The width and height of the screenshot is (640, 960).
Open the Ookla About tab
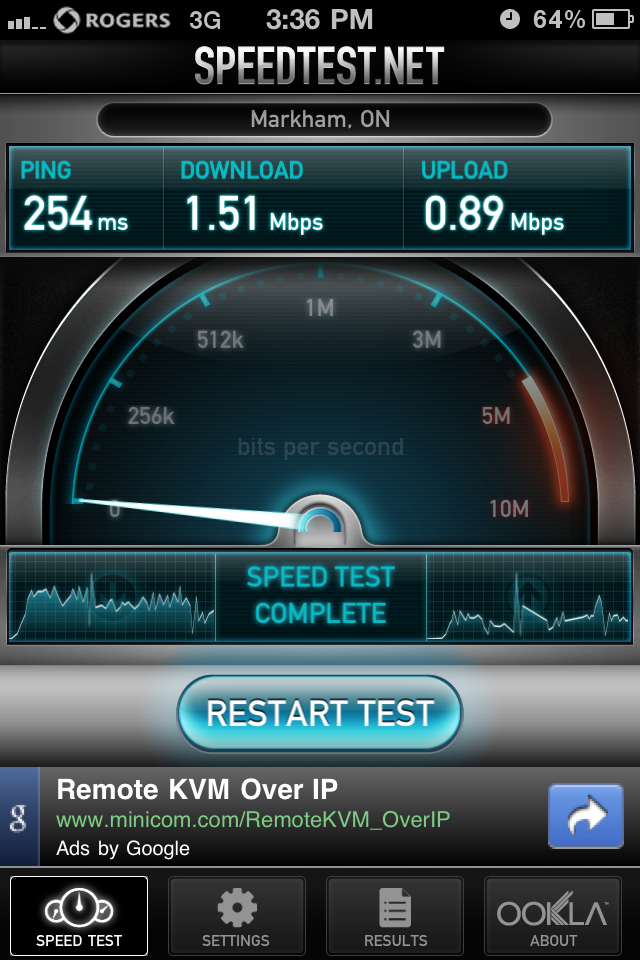[553, 915]
